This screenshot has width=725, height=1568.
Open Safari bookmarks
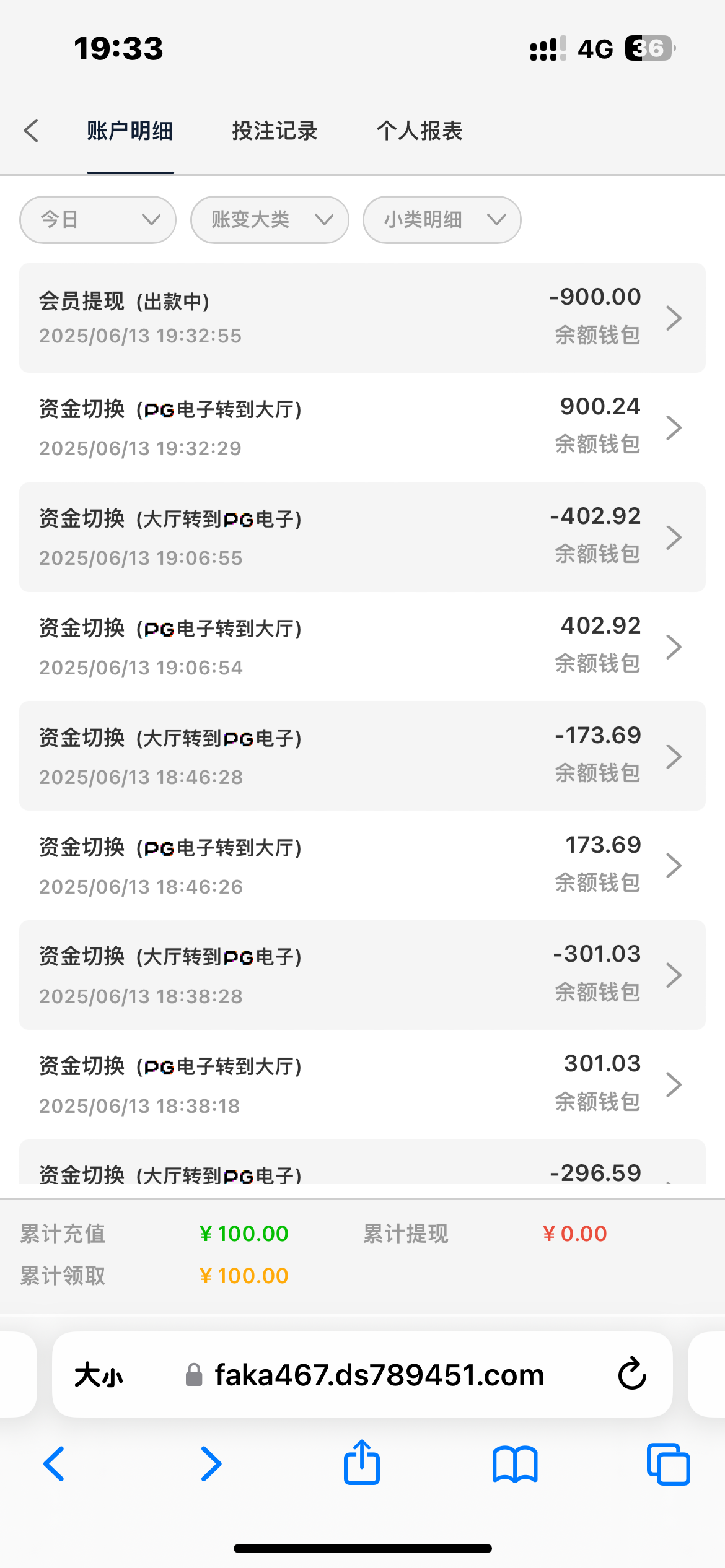pos(515,1464)
